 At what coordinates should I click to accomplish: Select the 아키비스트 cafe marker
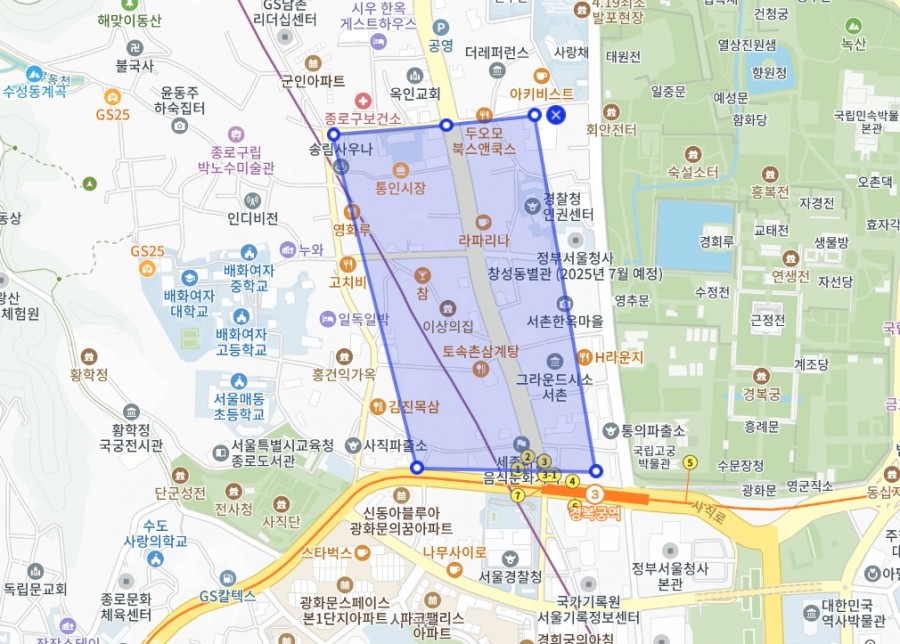541,75
